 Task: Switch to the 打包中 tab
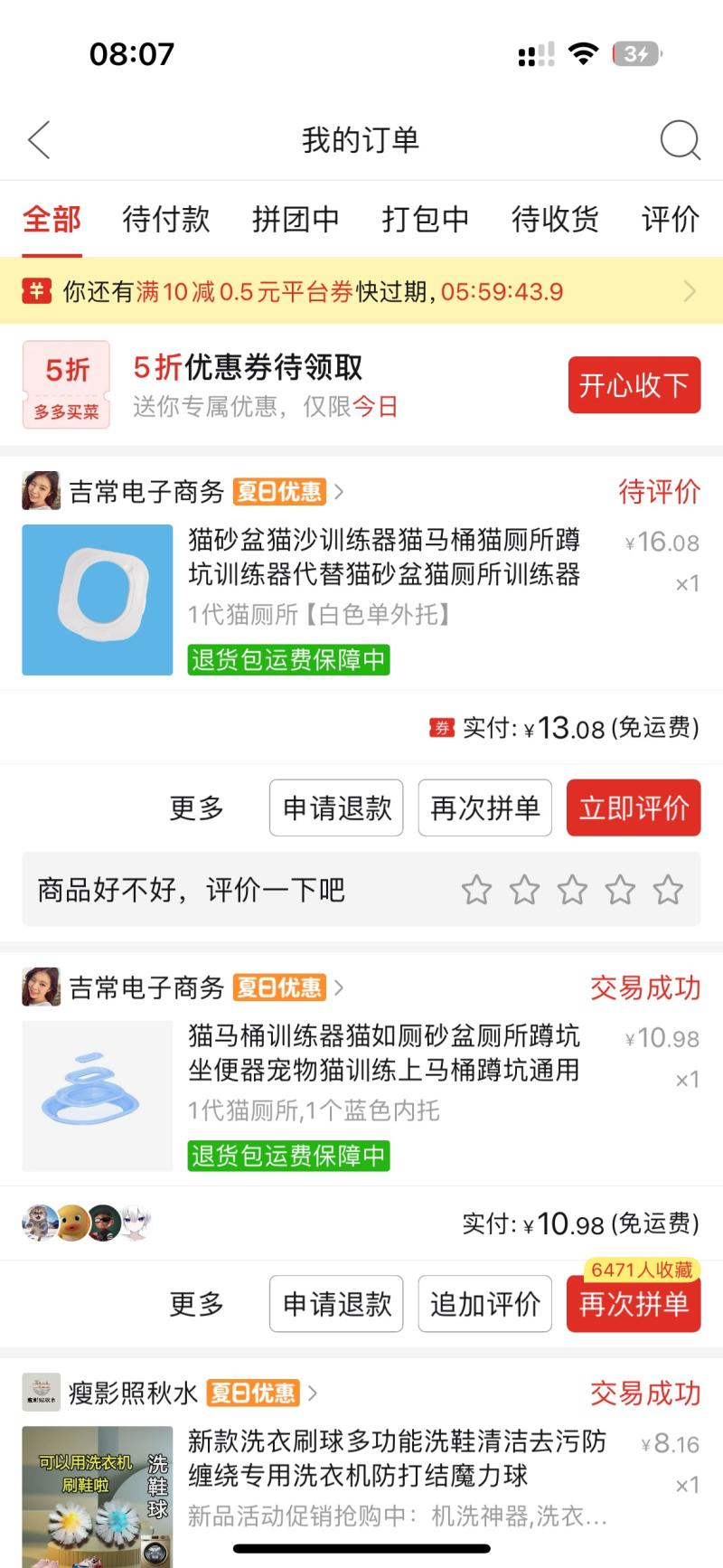pyautogui.click(x=425, y=219)
